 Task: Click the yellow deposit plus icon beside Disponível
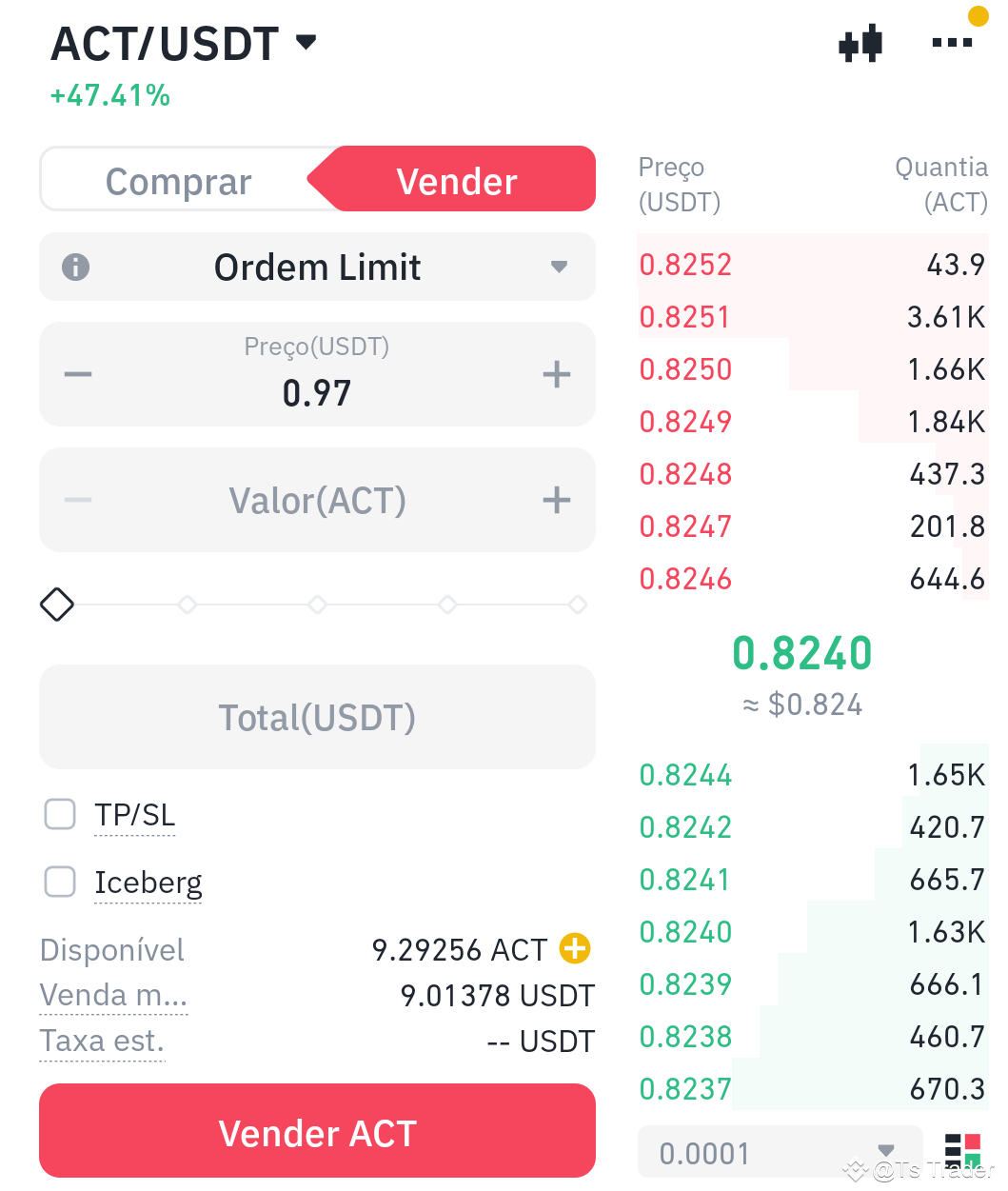(x=574, y=948)
